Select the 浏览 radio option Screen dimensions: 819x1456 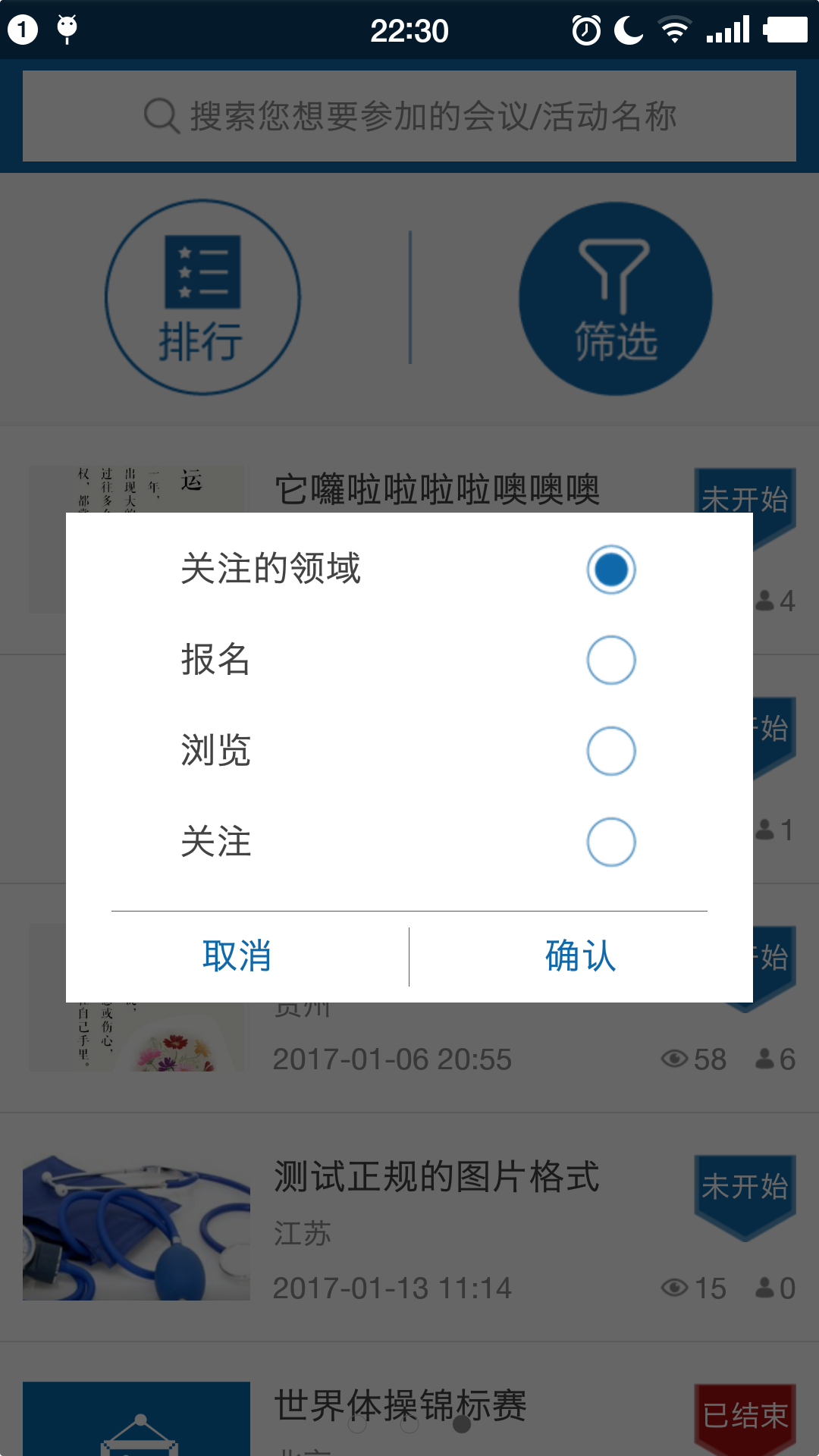(x=610, y=752)
